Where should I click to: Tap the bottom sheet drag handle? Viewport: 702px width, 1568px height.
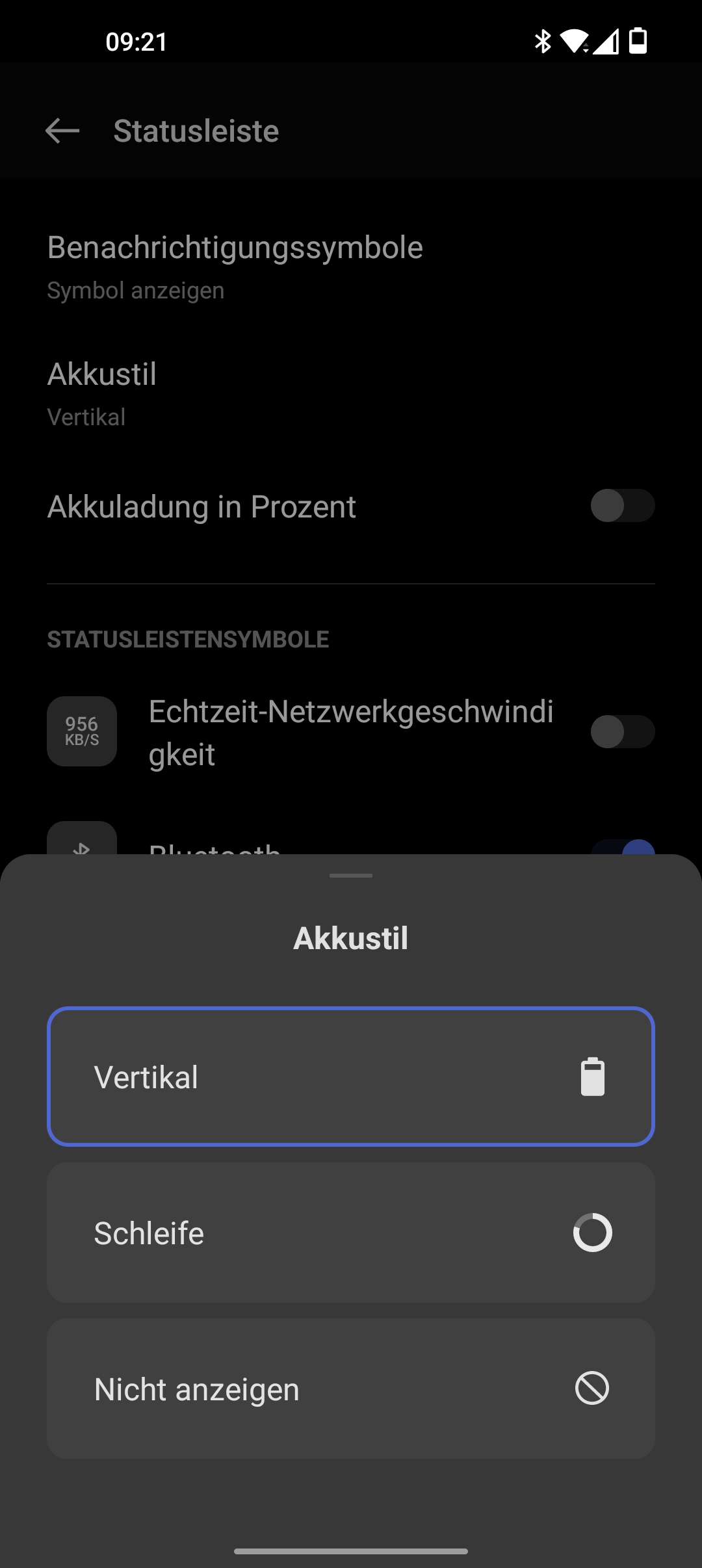(x=351, y=876)
